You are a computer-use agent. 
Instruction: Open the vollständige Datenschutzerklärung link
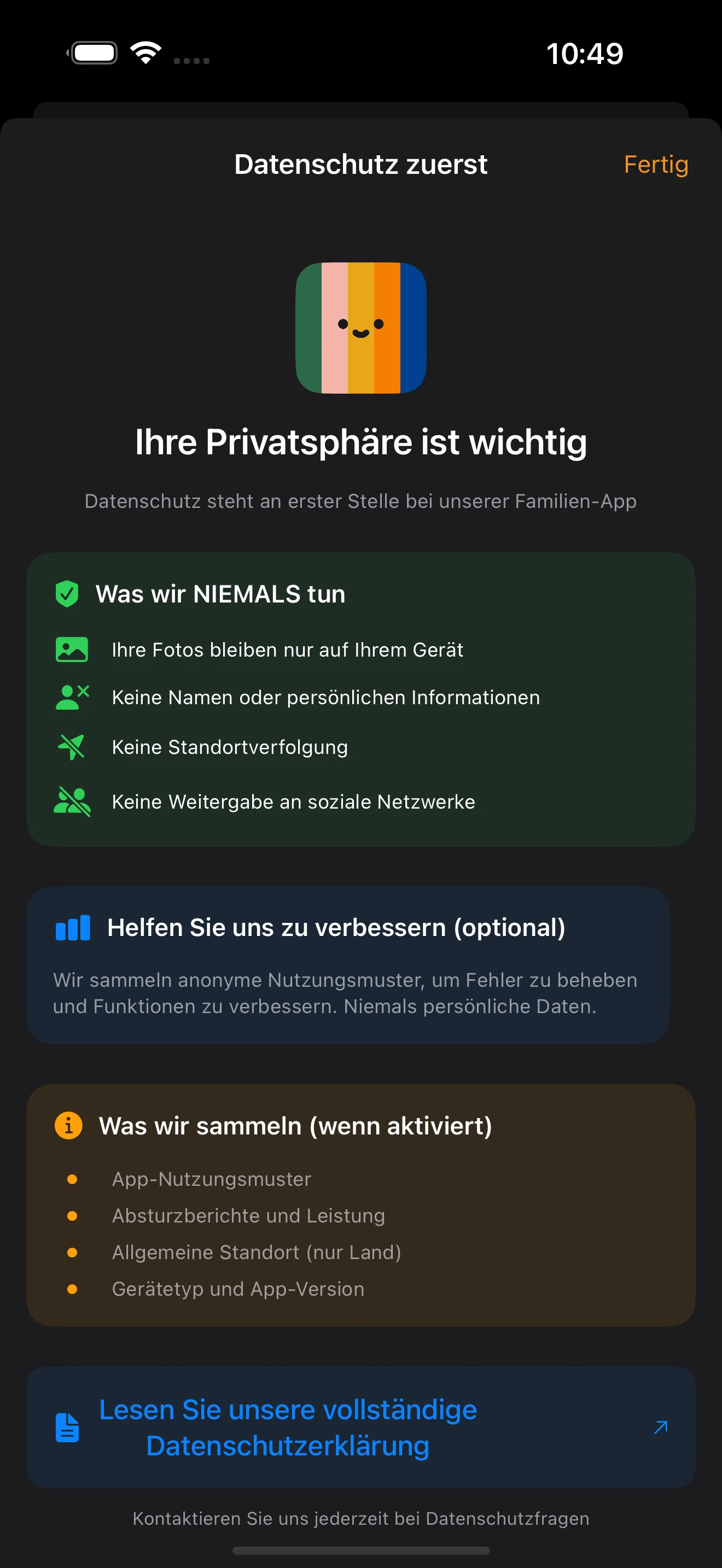288,1429
